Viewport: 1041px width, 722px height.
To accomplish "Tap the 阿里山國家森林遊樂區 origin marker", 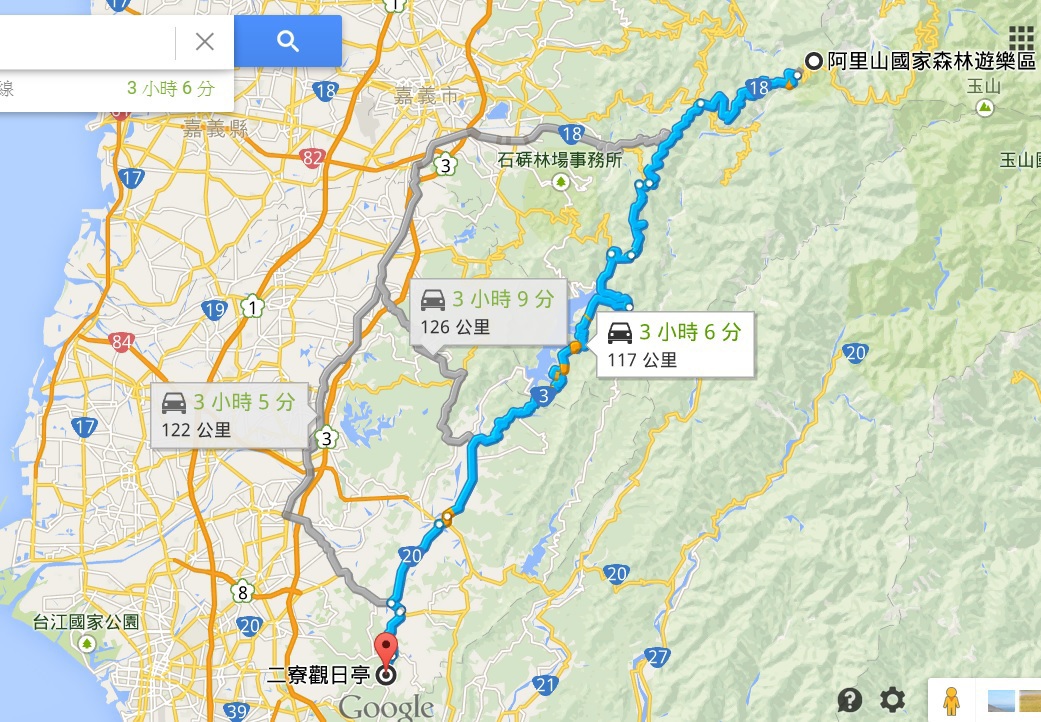I will point(813,62).
